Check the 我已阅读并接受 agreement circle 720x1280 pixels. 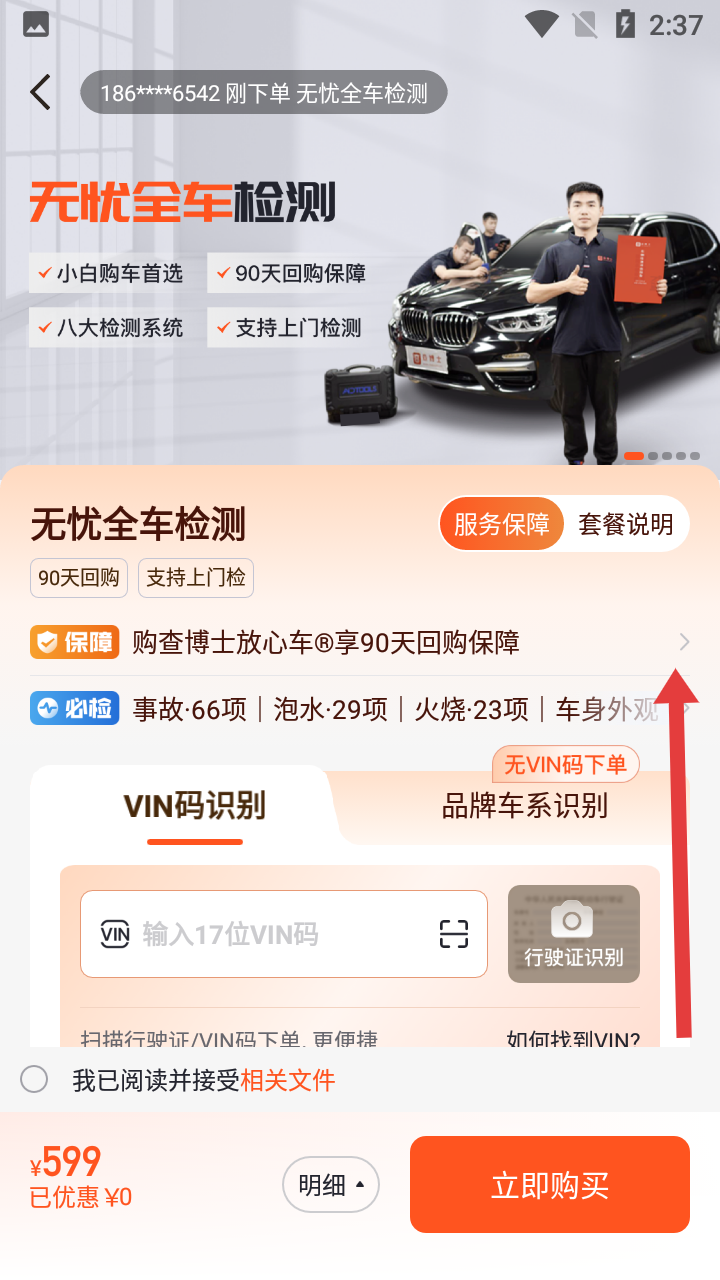(x=34, y=1079)
